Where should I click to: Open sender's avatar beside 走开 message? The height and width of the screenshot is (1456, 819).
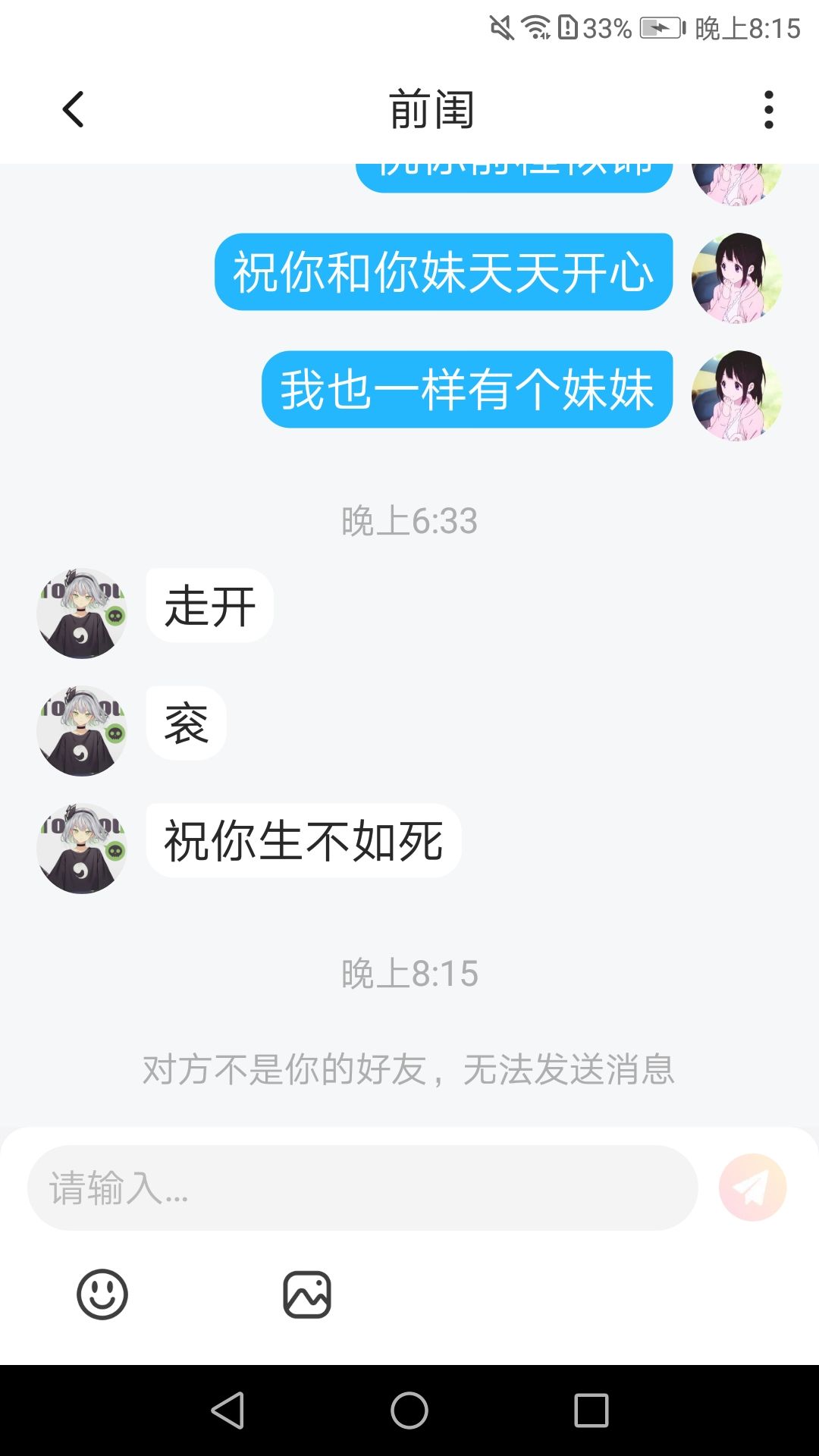82,613
